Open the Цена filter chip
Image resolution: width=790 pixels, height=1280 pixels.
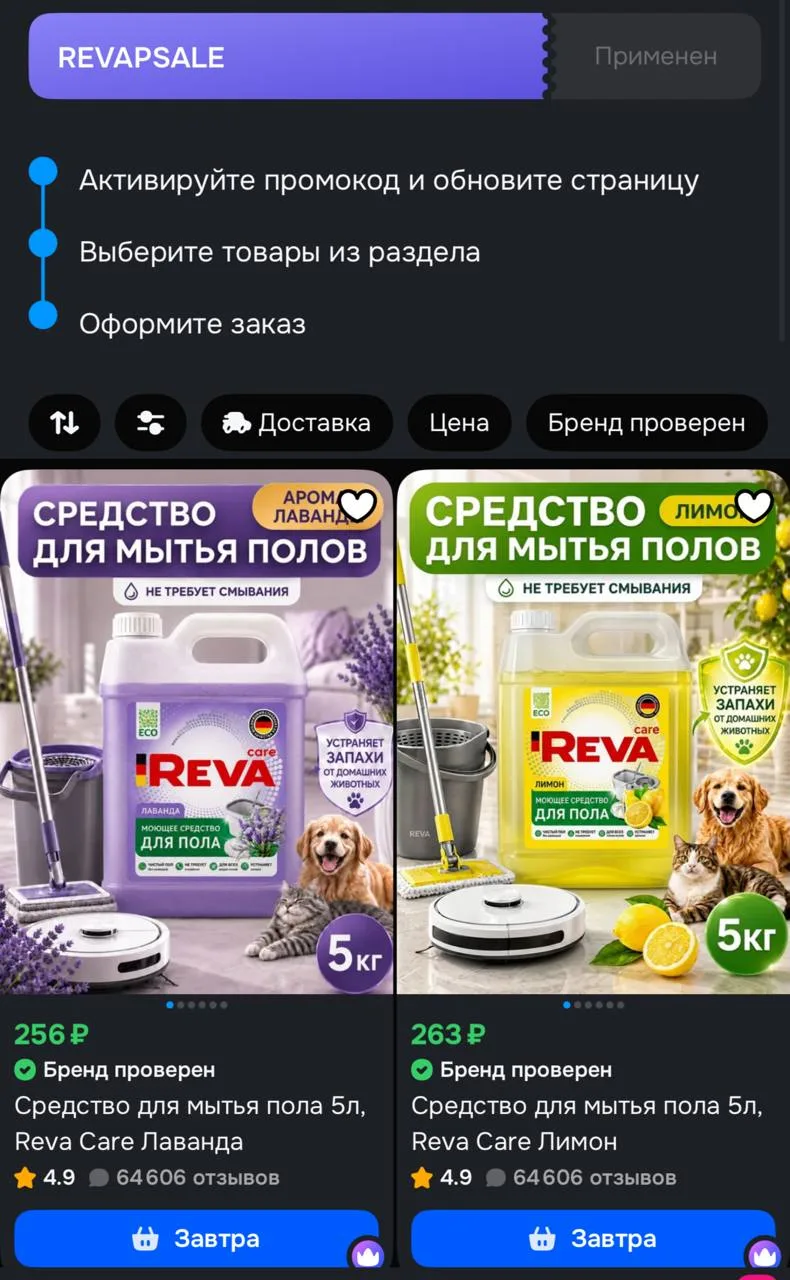[x=459, y=423]
